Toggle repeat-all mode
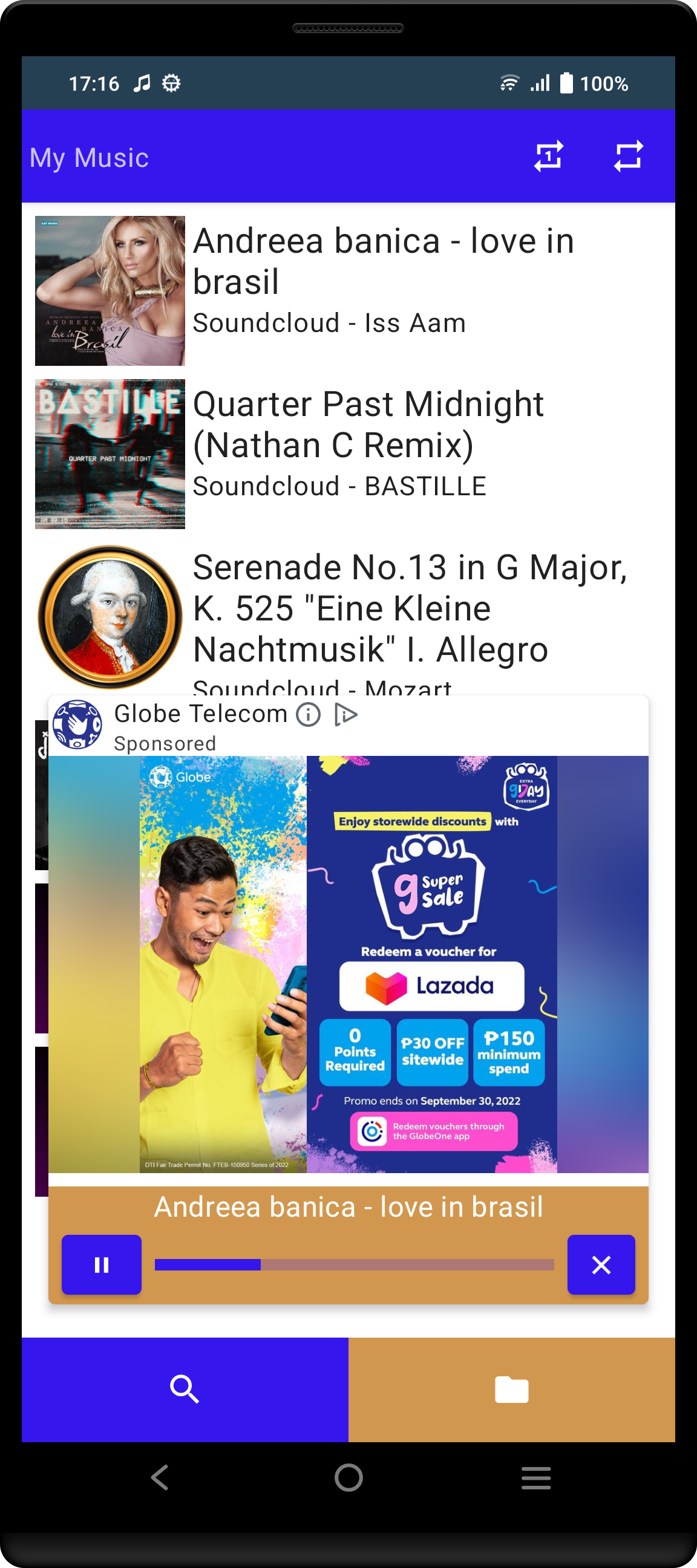The height and width of the screenshot is (1568, 697). click(x=628, y=157)
